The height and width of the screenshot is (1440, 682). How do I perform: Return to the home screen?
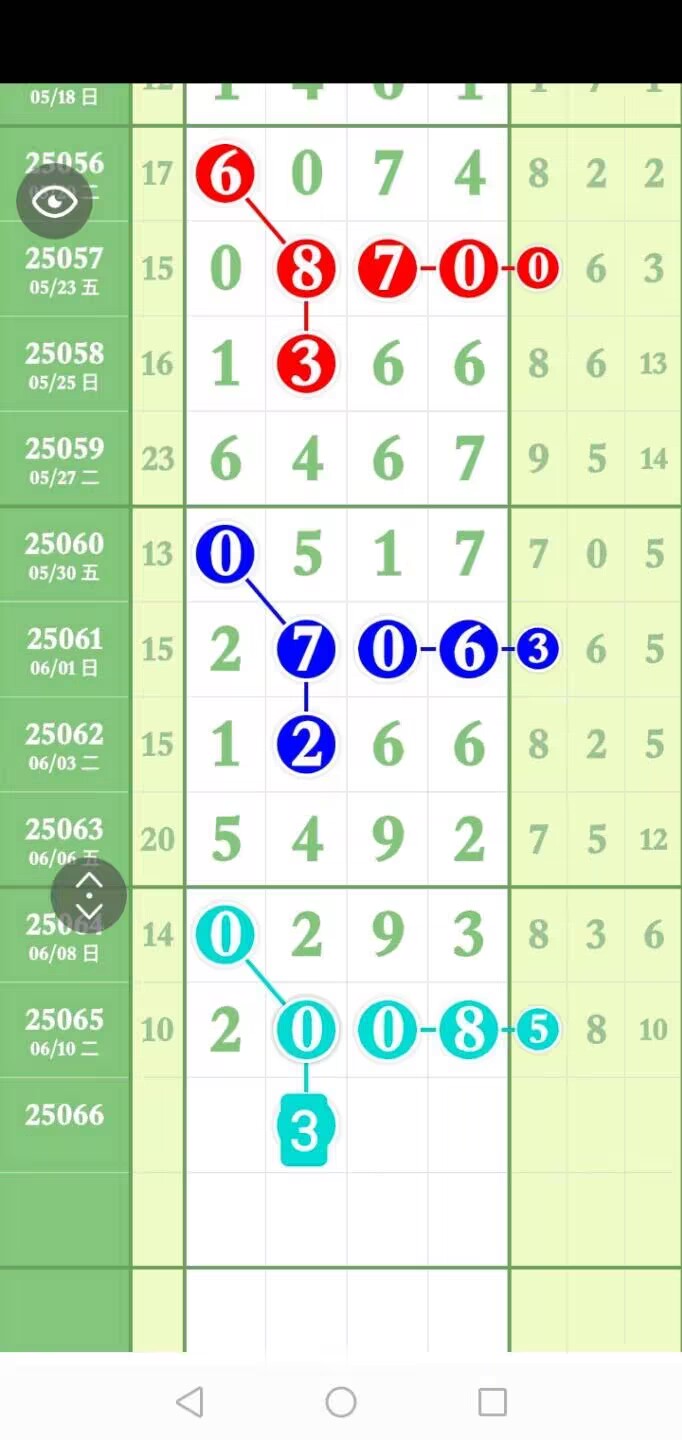click(x=341, y=1402)
